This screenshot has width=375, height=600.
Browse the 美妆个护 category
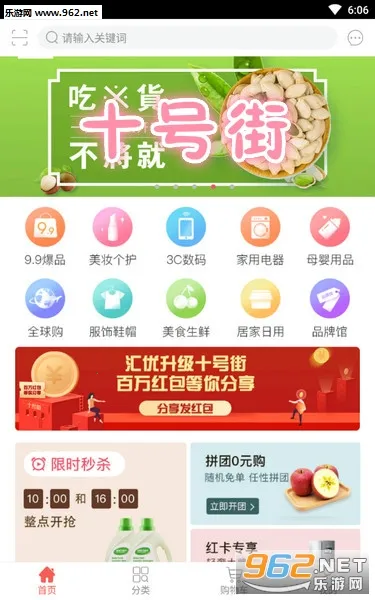pyautogui.click(x=112, y=237)
